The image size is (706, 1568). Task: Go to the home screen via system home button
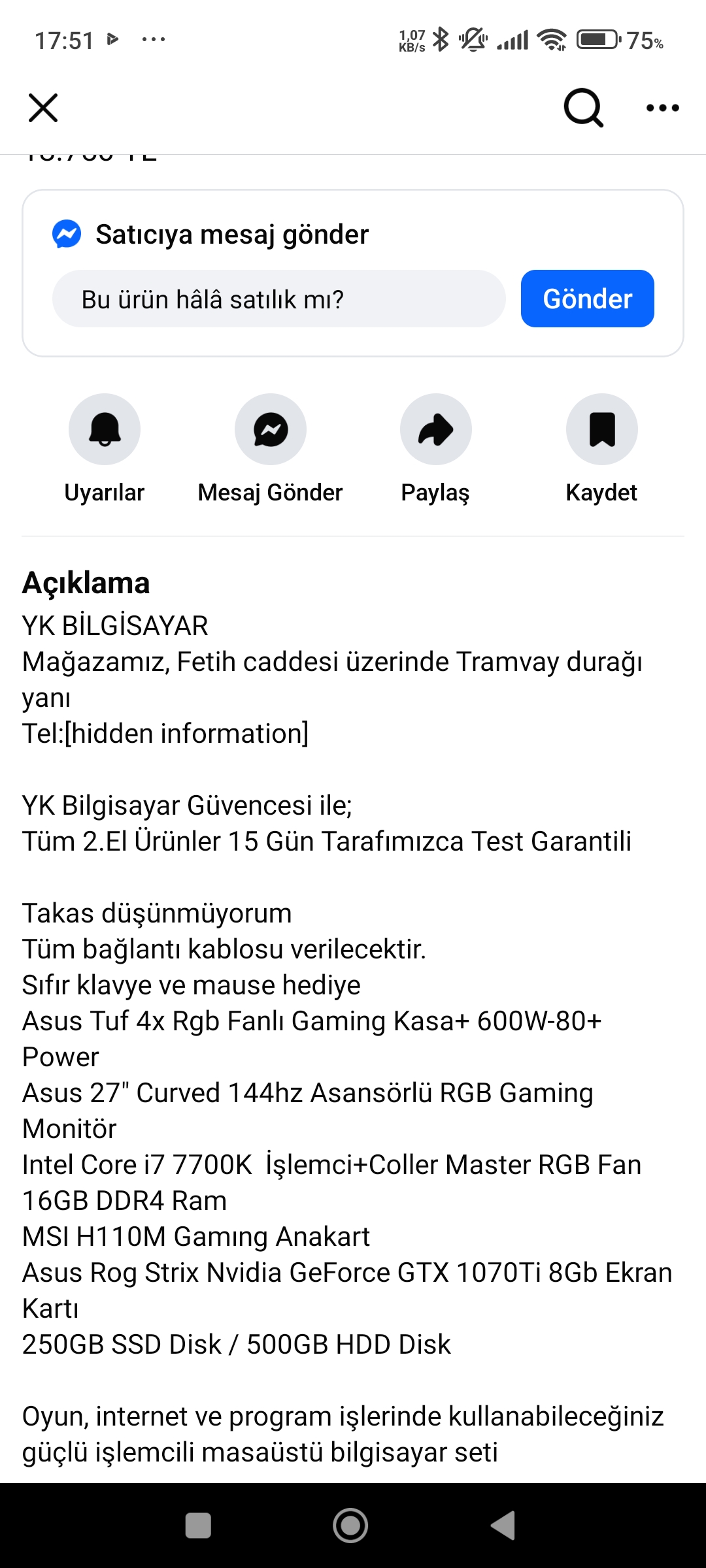point(350,1526)
